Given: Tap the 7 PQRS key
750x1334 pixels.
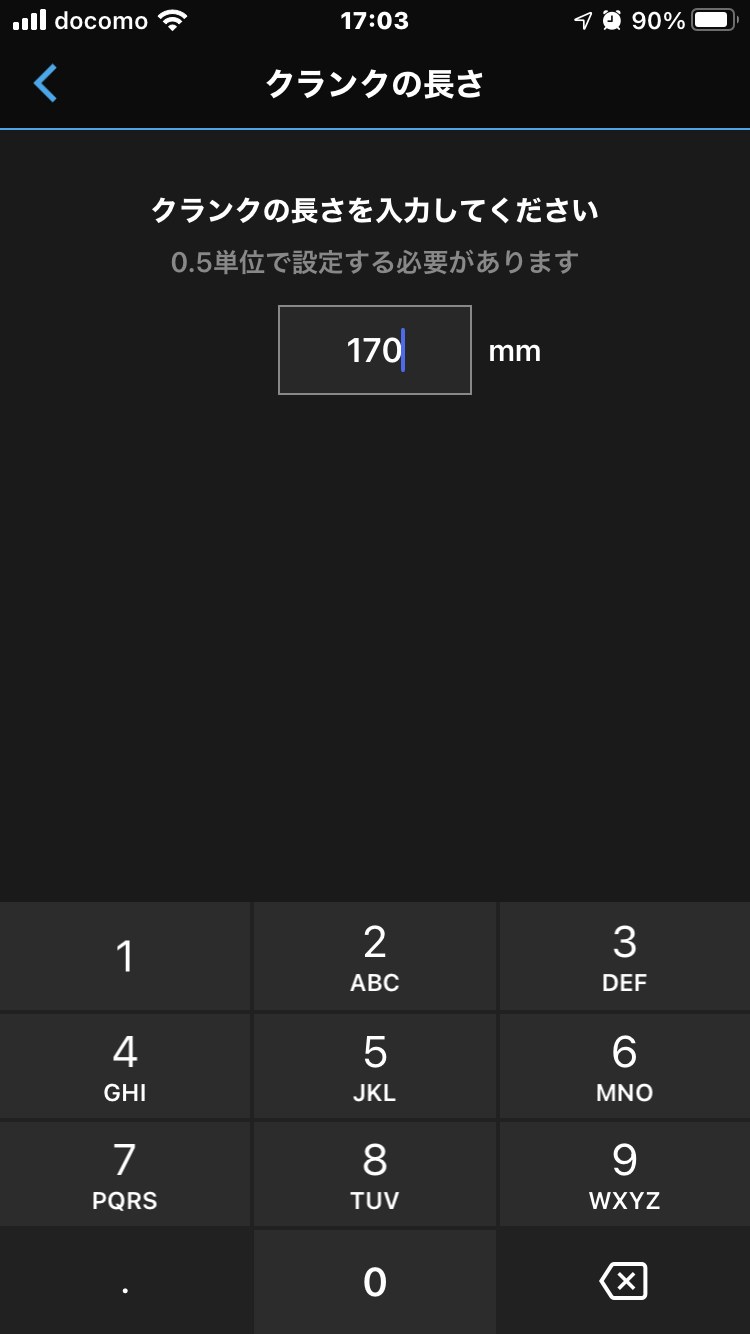Looking at the screenshot, I should point(124,1174).
